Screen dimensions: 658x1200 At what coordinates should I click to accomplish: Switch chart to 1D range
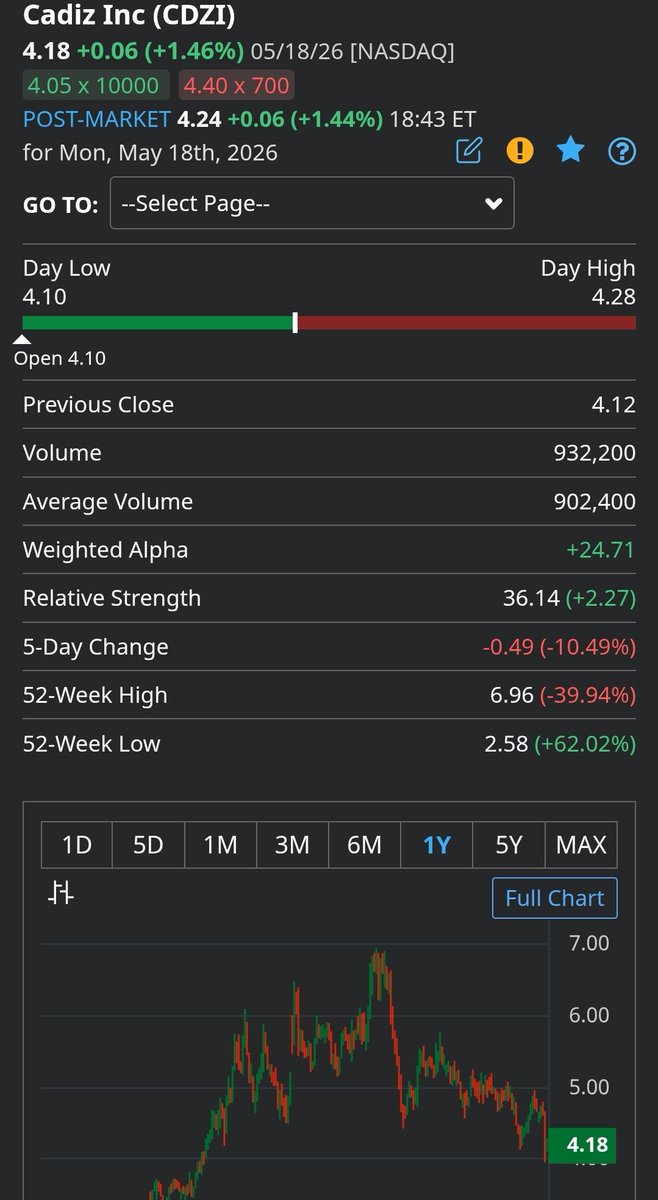point(77,845)
